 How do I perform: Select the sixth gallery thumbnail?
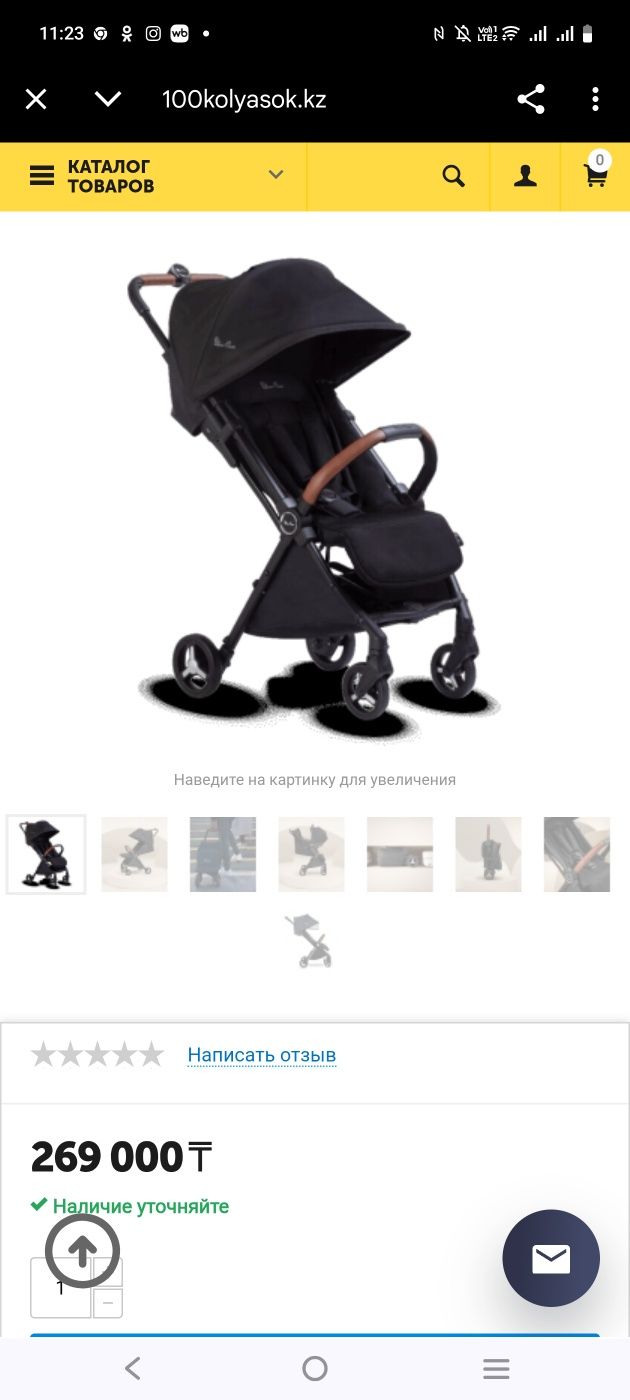pyautogui.click(x=488, y=854)
